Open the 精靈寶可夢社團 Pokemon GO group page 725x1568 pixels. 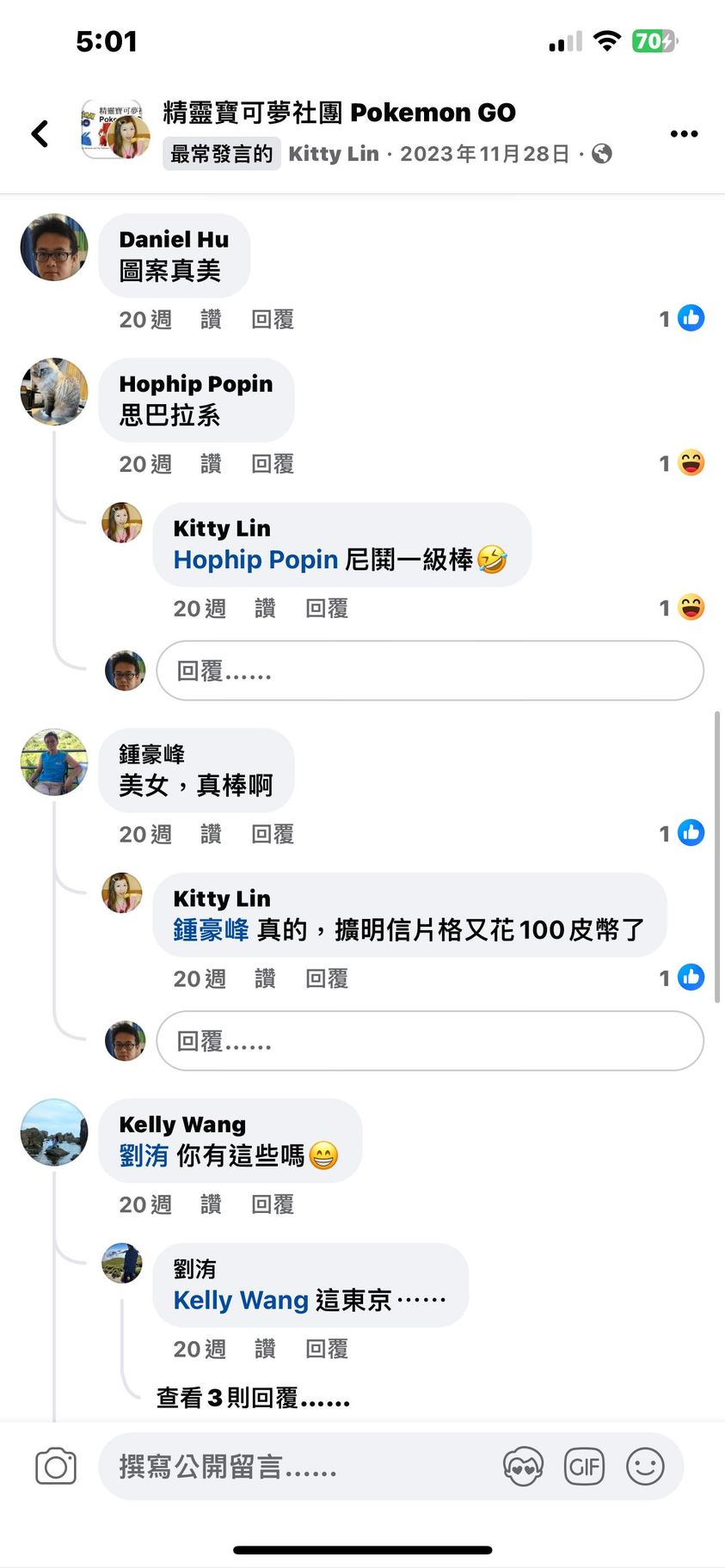coord(339,113)
